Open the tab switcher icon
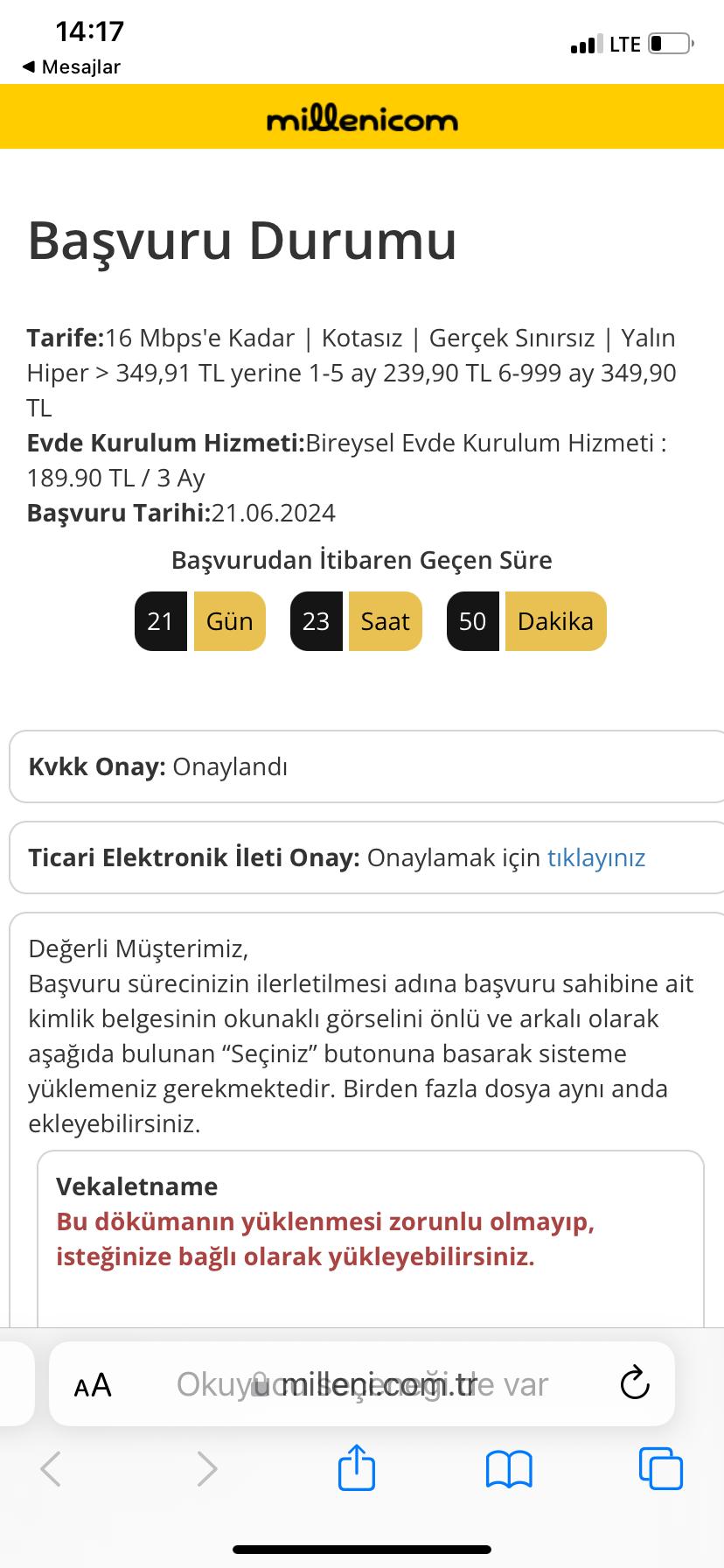Image resolution: width=724 pixels, height=1568 pixels. (x=661, y=1469)
